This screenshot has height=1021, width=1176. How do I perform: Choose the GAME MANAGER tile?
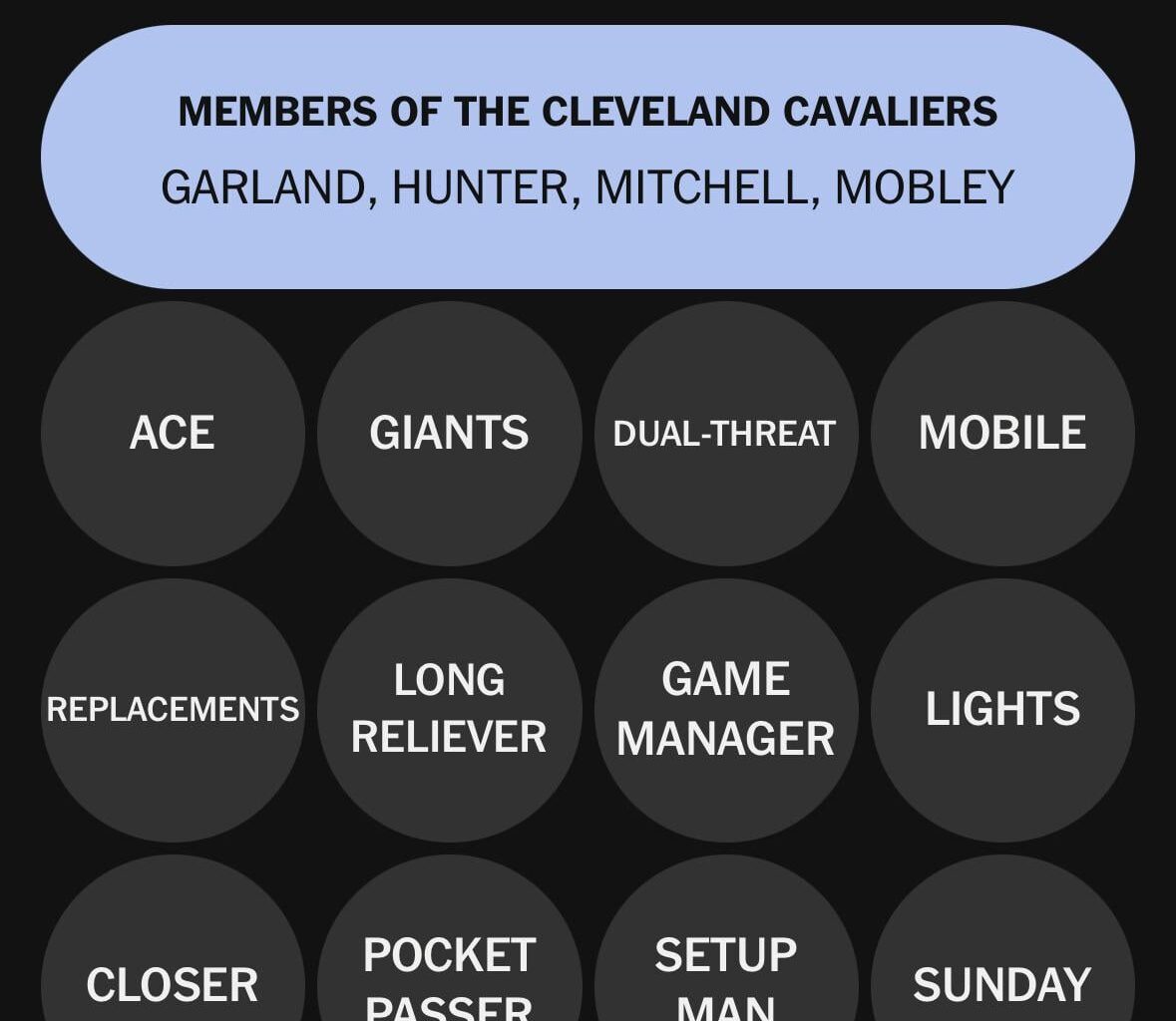coord(725,709)
